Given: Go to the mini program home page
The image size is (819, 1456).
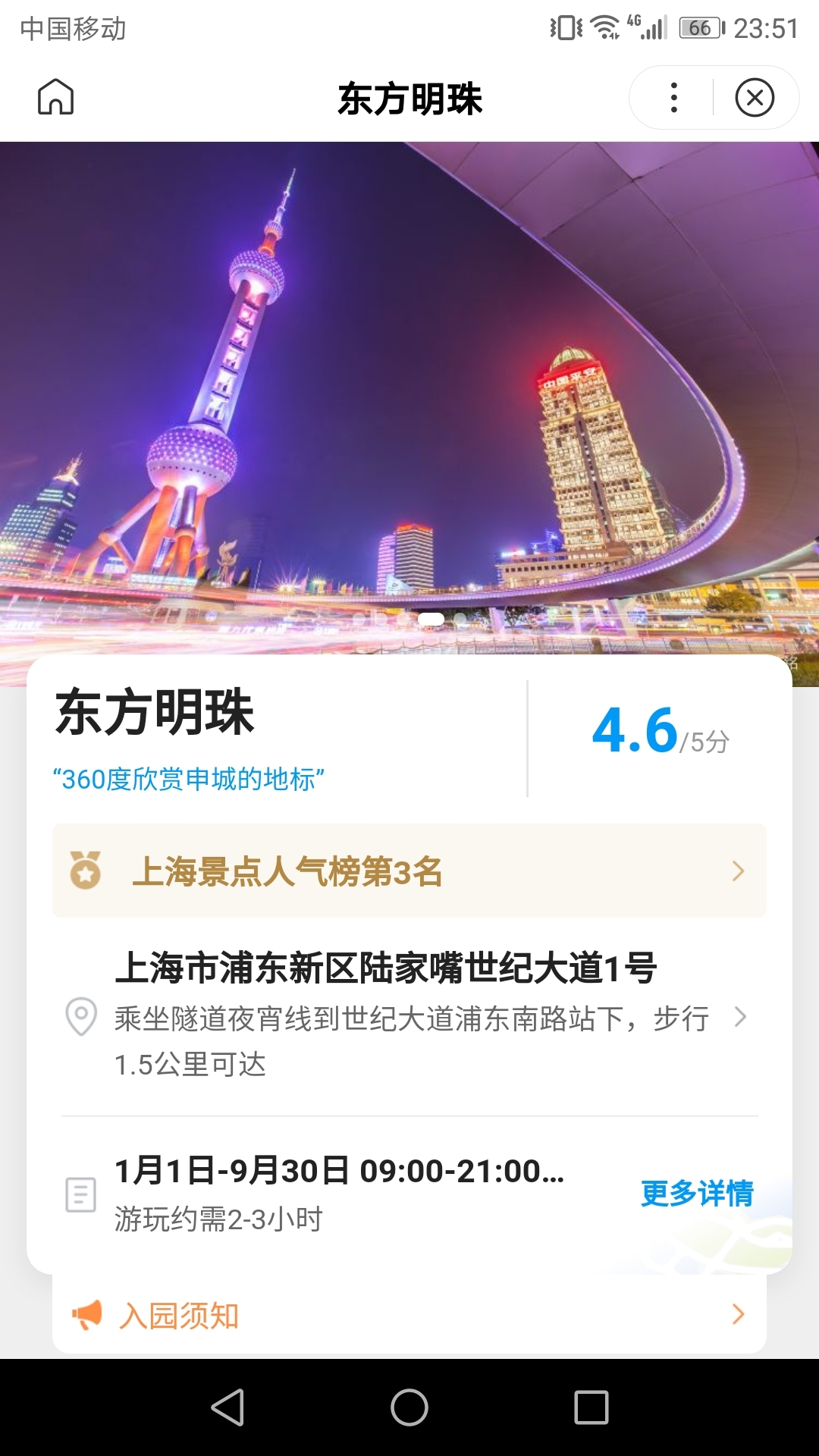Looking at the screenshot, I should point(56,97).
